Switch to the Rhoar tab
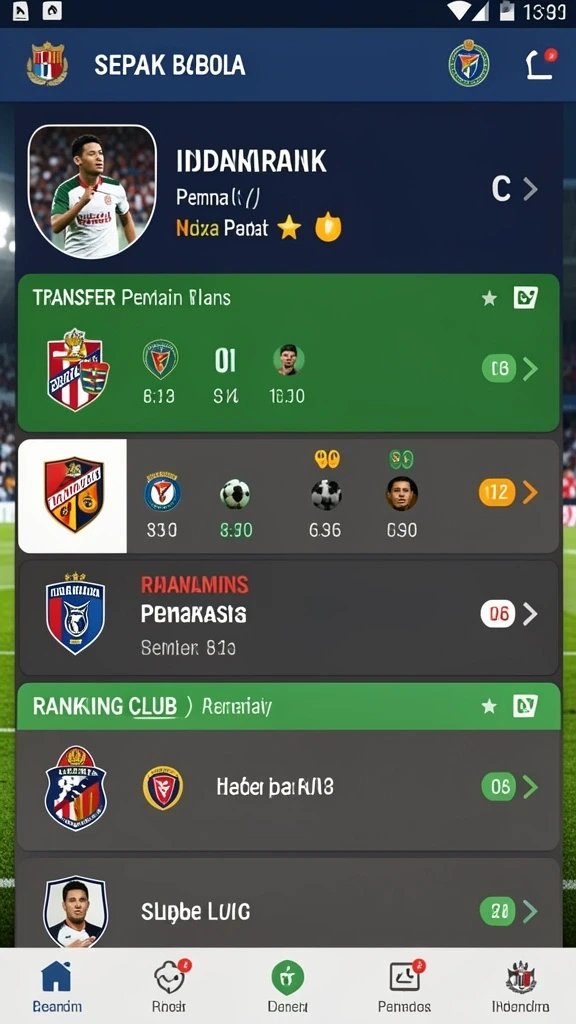 (170, 986)
